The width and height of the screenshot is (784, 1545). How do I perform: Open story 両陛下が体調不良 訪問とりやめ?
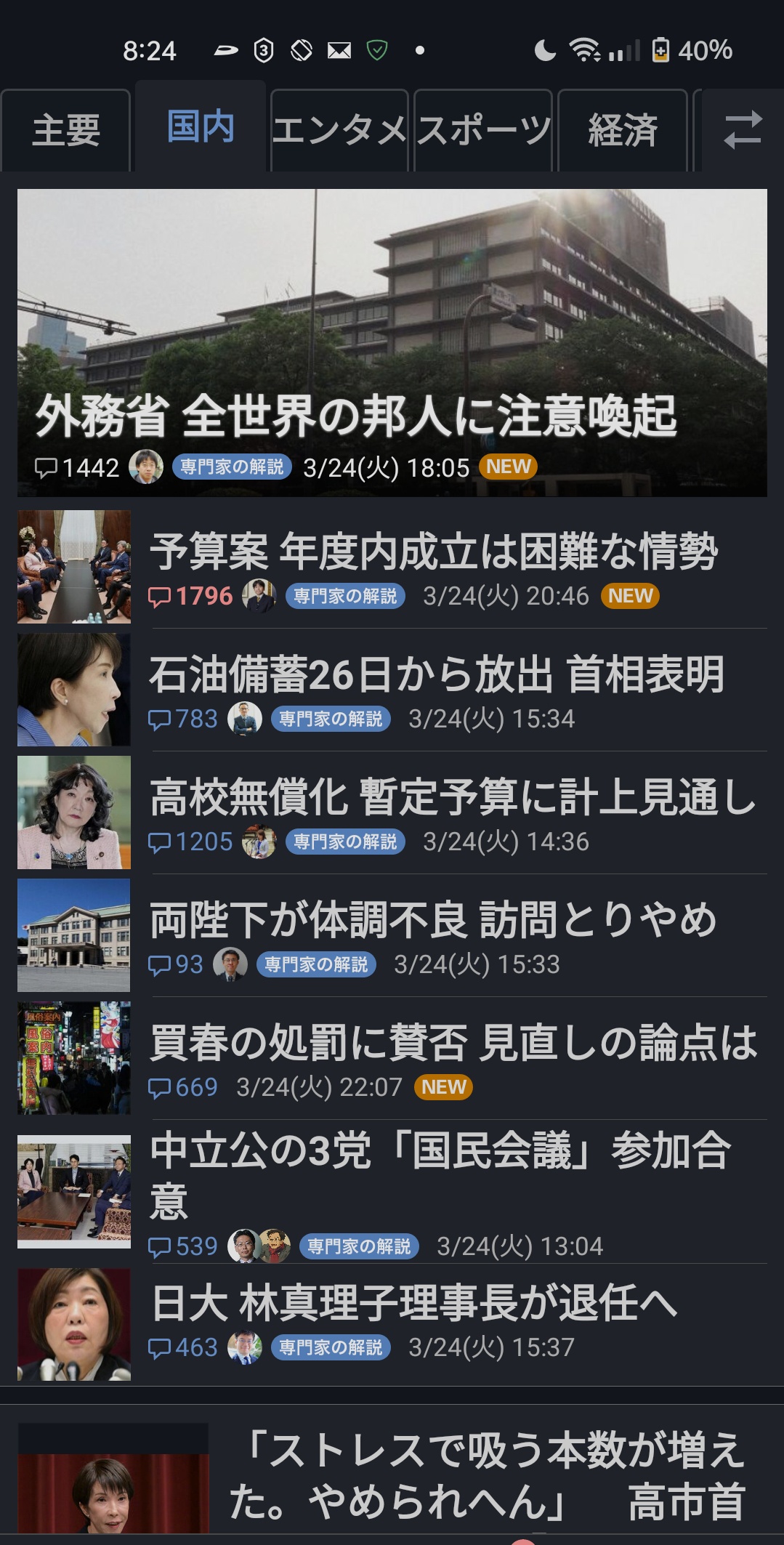click(x=433, y=921)
